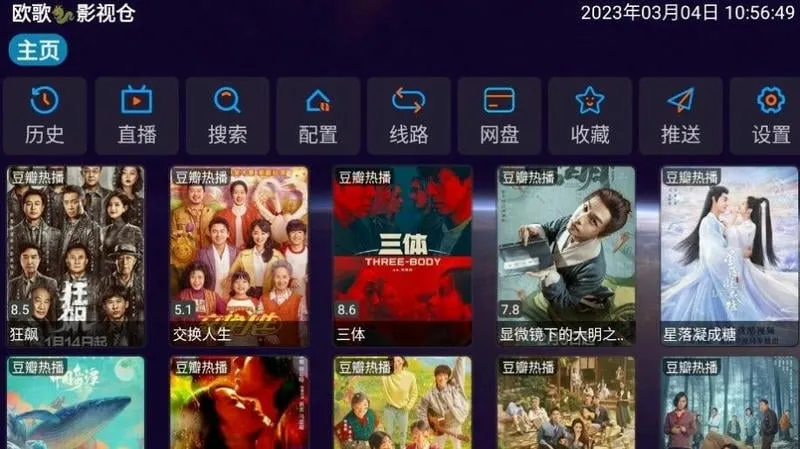The height and width of the screenshot is (449, 800).
Task: Open the 推送 push button
Action: pyautogui.click(x=680, y=115)
